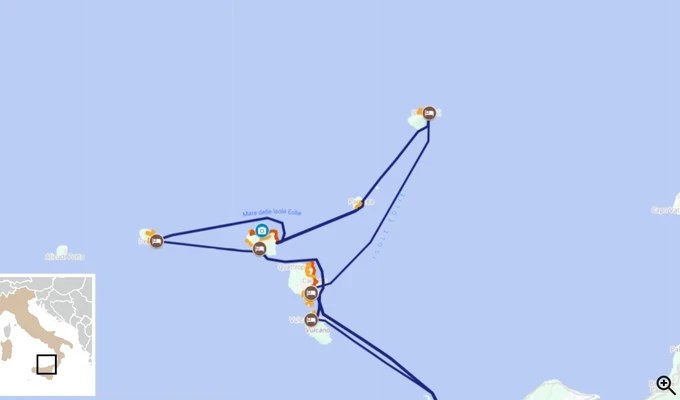Open the lodging marker below Quattropani

(x=311, y=293)
